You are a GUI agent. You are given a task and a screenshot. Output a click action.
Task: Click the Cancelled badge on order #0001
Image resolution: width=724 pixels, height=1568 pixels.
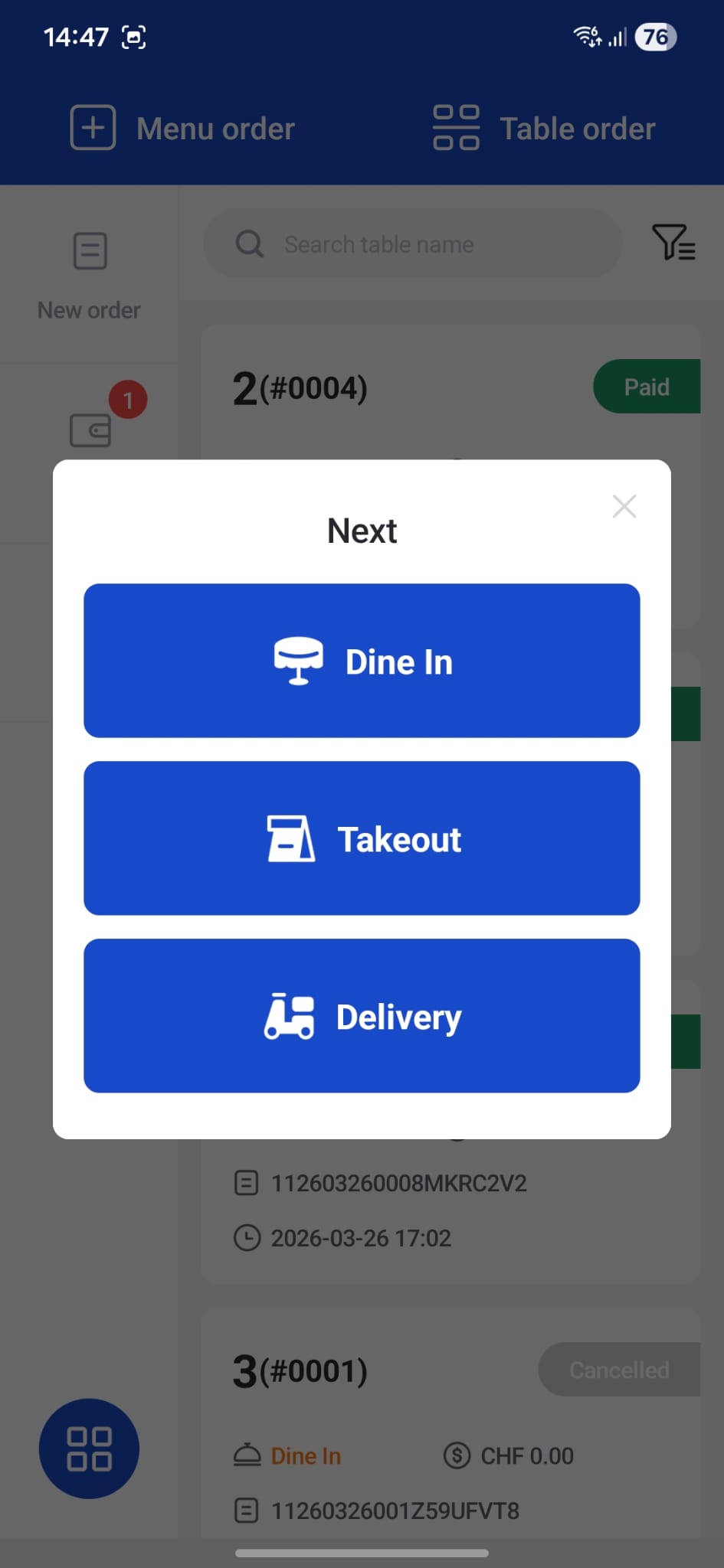[618, 1370]
